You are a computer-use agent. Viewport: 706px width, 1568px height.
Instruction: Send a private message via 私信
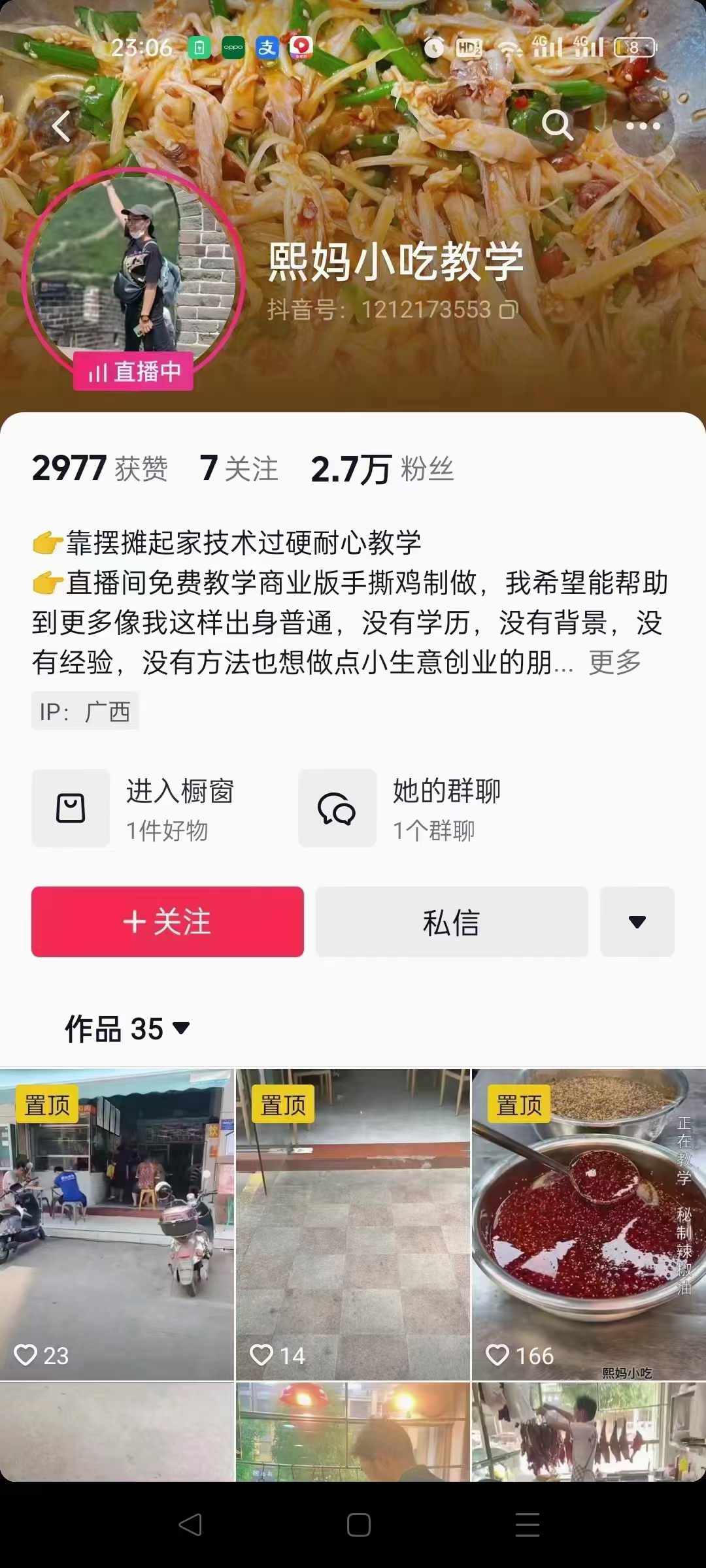[x=451, y=922]
